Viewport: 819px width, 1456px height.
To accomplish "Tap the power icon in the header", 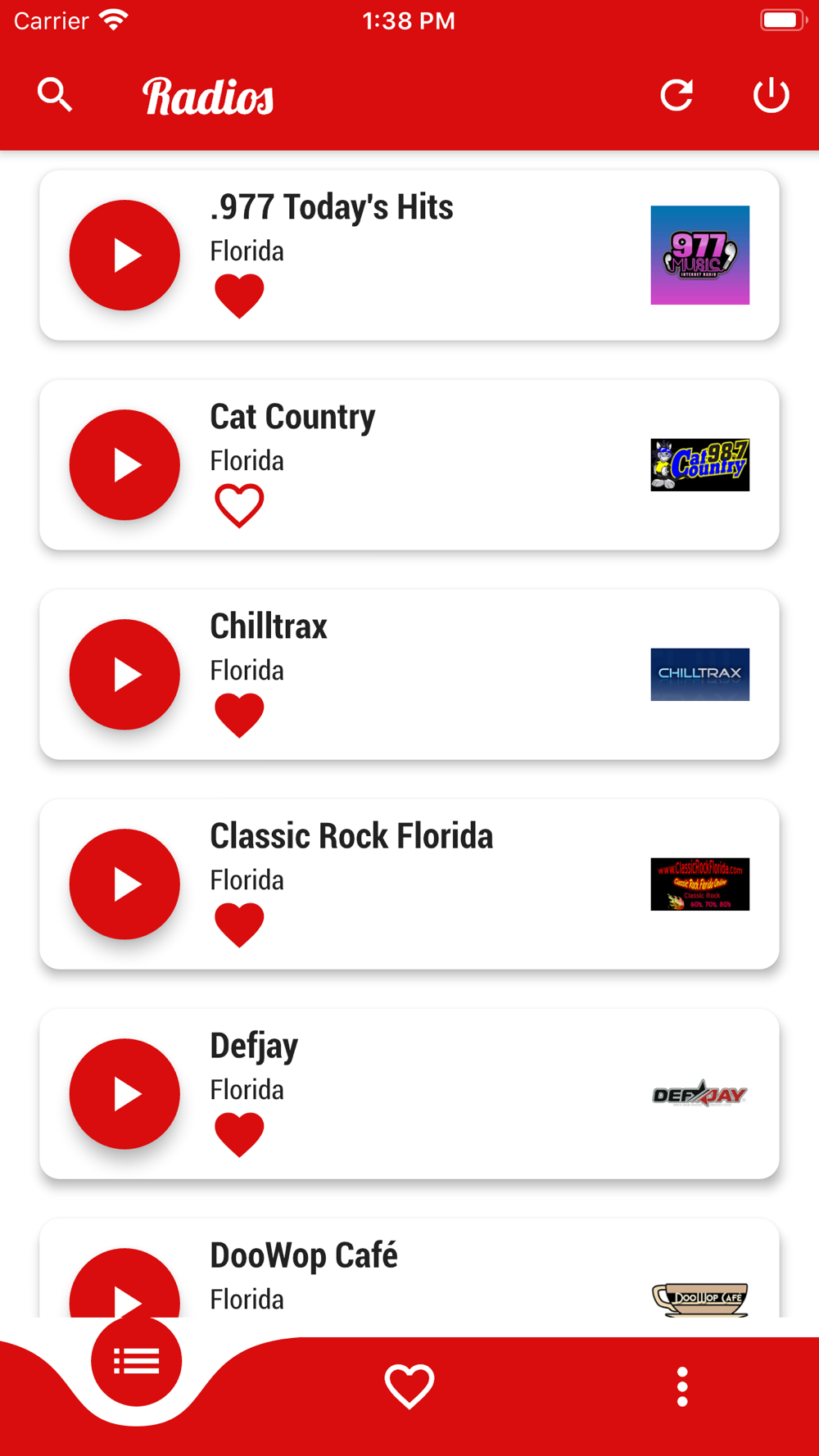I will coord(771,95).
